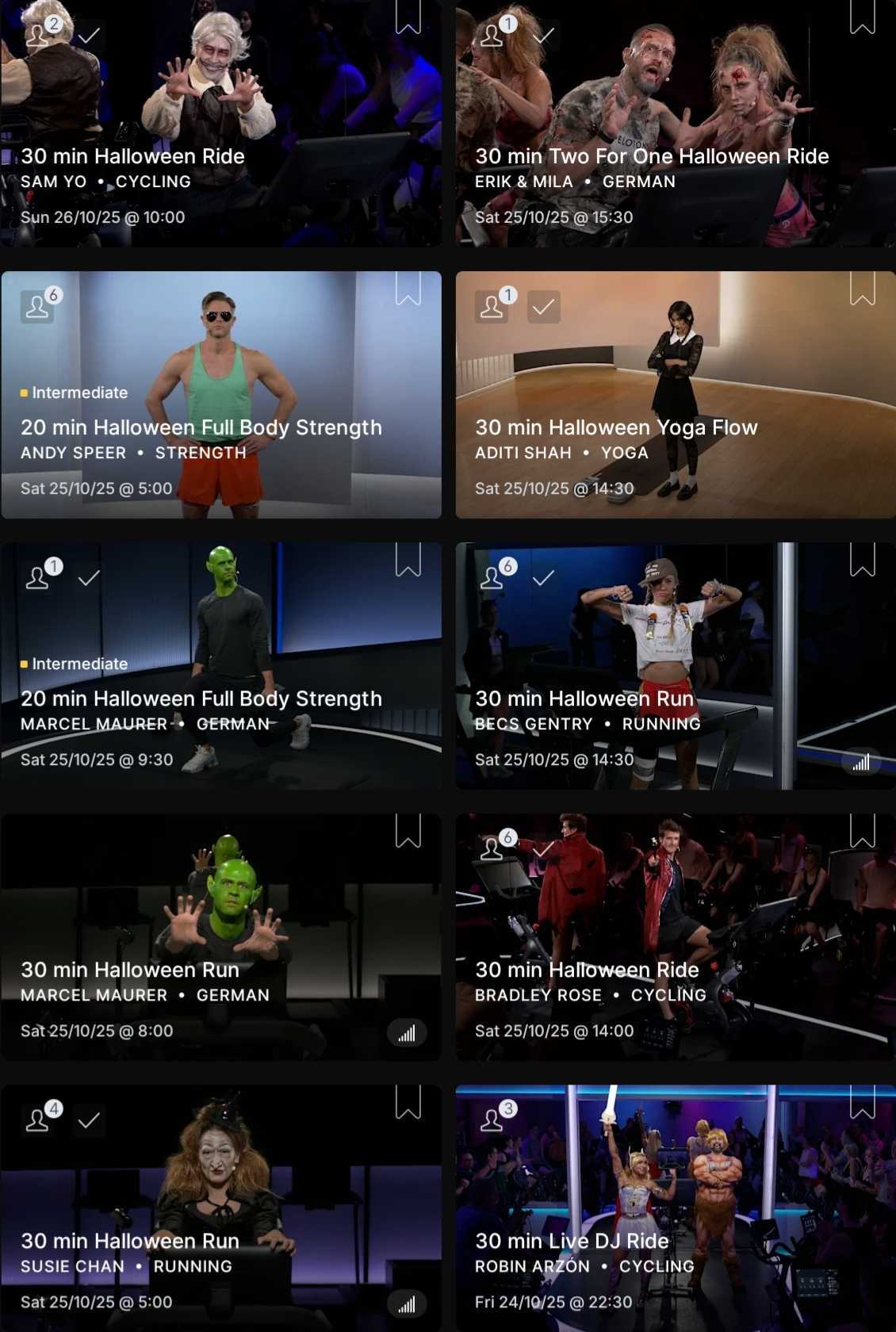Bookmark Andy Speer's strength class
Viewport: 896px width, 1332px height.
(x=408, y=289)
